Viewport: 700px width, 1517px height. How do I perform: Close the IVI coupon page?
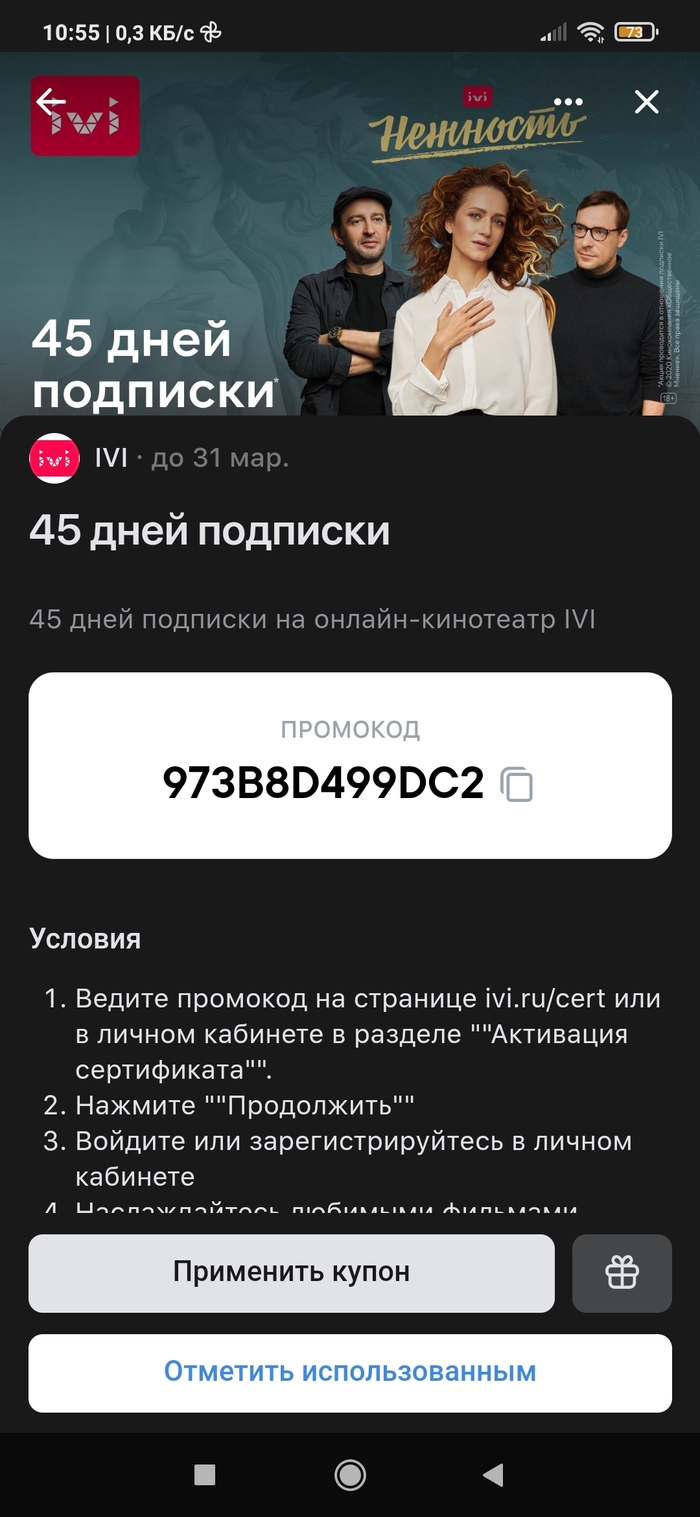point(647,102)
